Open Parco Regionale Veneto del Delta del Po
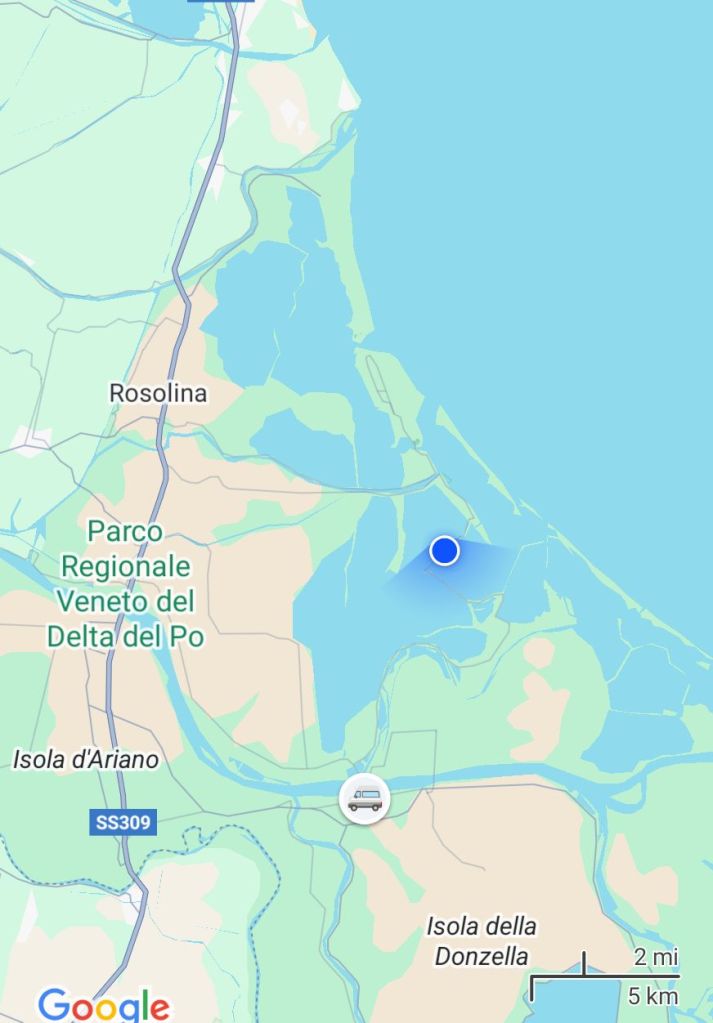 [125, 584]
